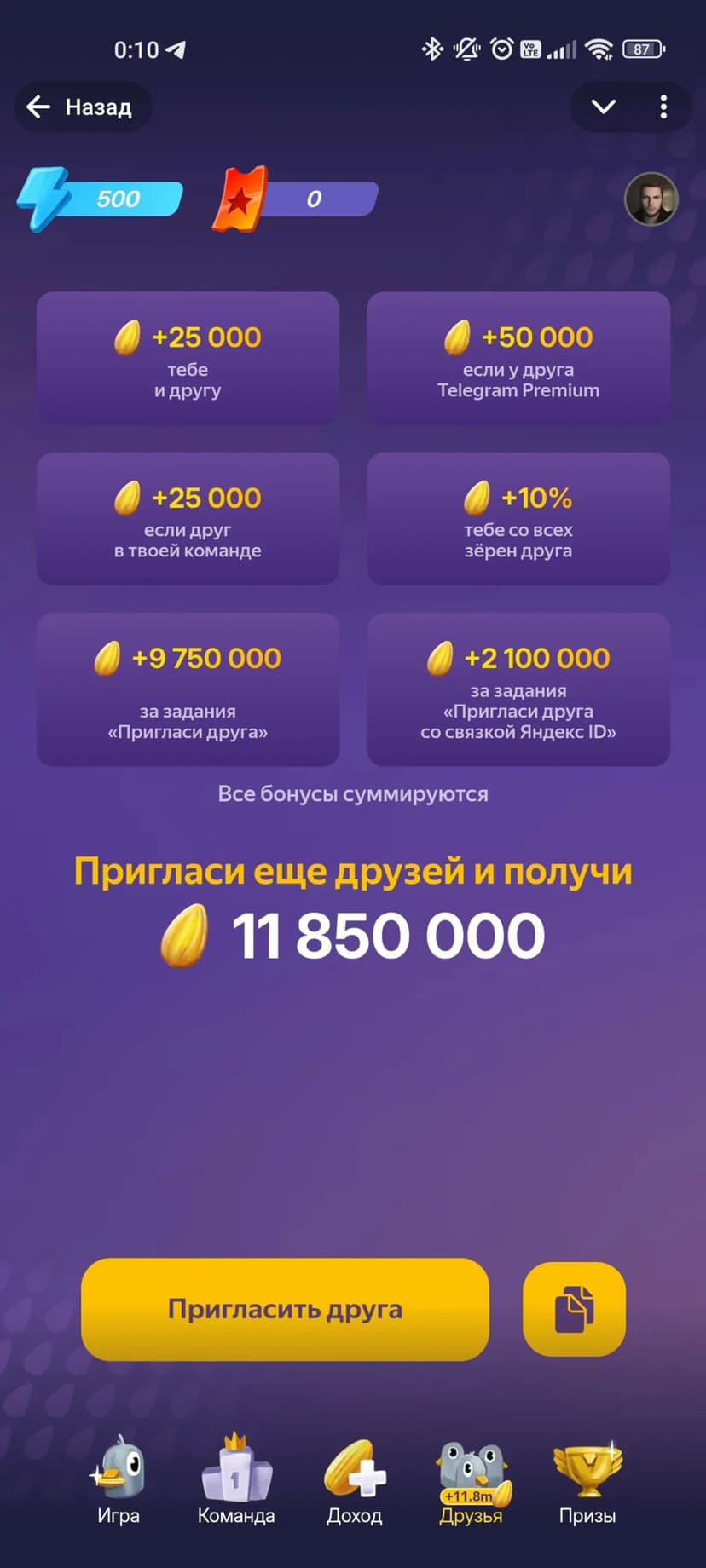Viewport: 706px width, 1568px height.
Task: Open the Команда tab
Action: pyautogui.click(x=236, y=1481)
